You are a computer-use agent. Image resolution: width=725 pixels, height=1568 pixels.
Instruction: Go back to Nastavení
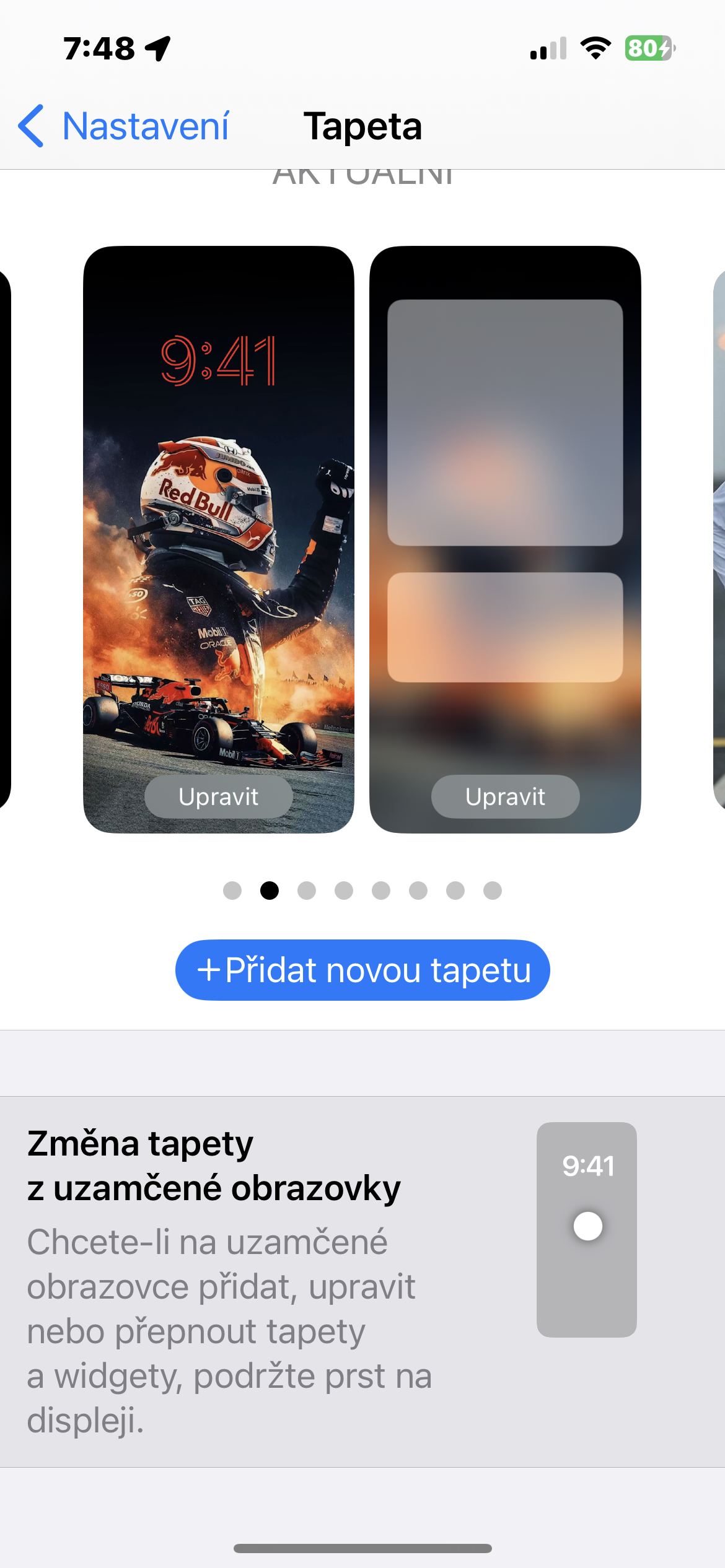click(124, 126)
